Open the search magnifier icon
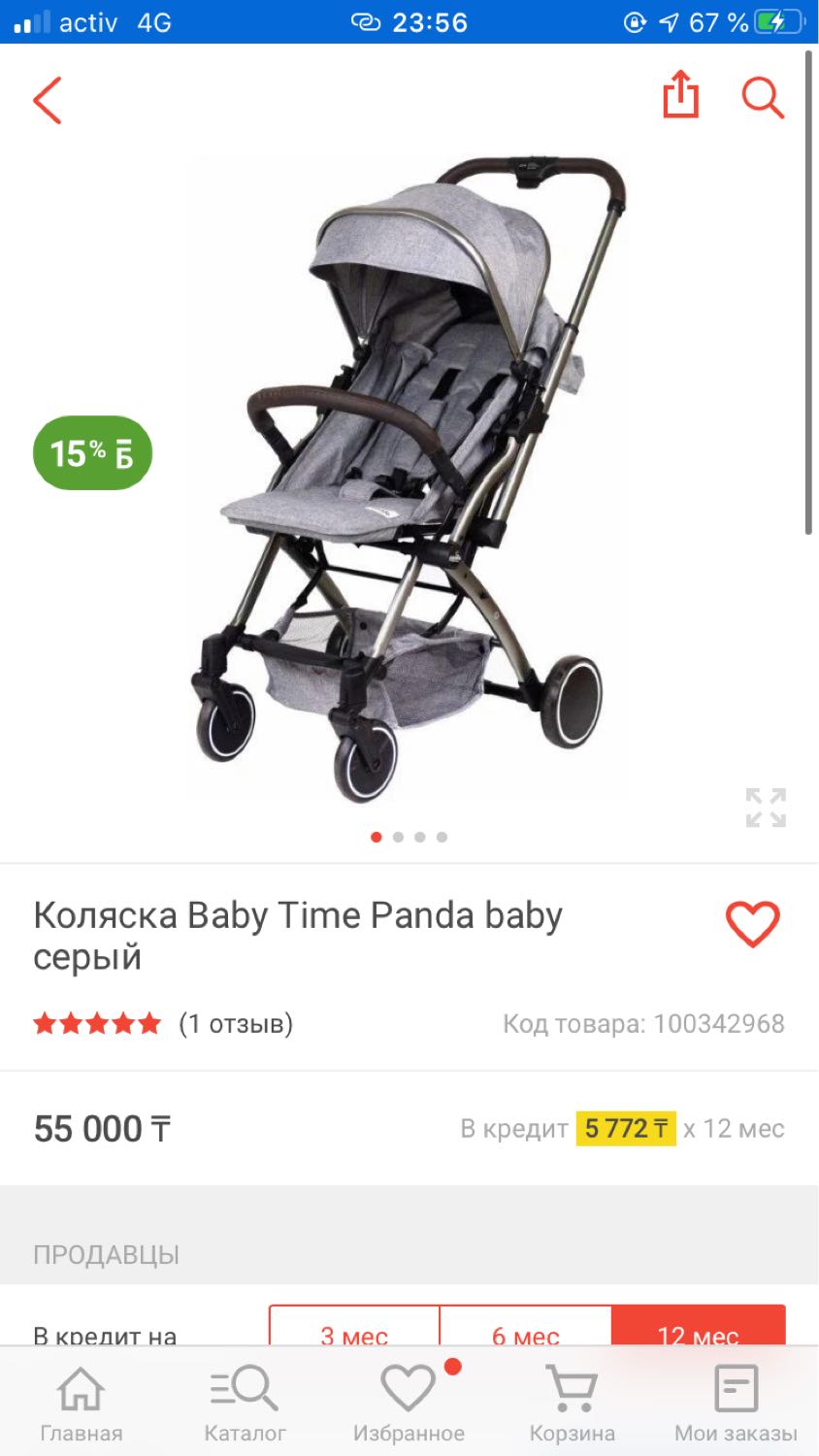The image size is (819, 1456). coord(763,98)
